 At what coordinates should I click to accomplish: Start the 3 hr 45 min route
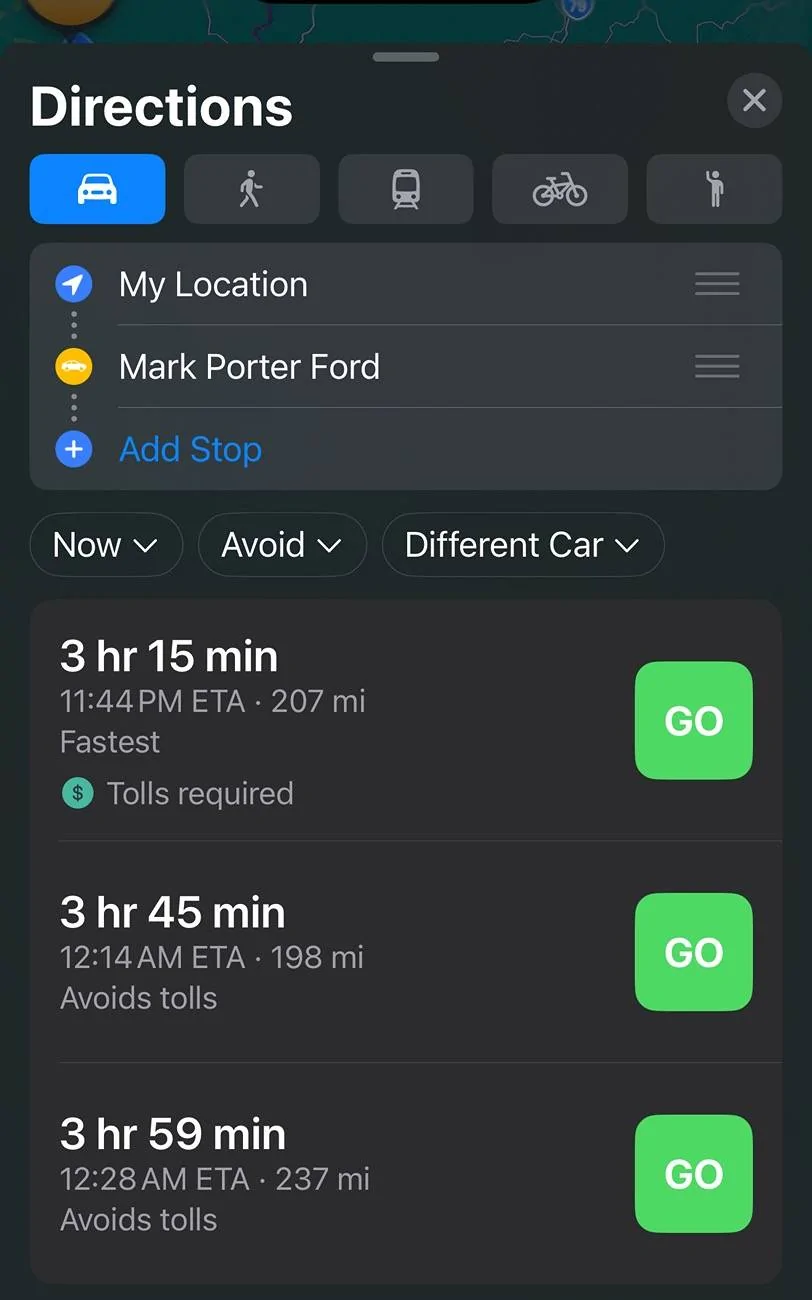[693, 952]
